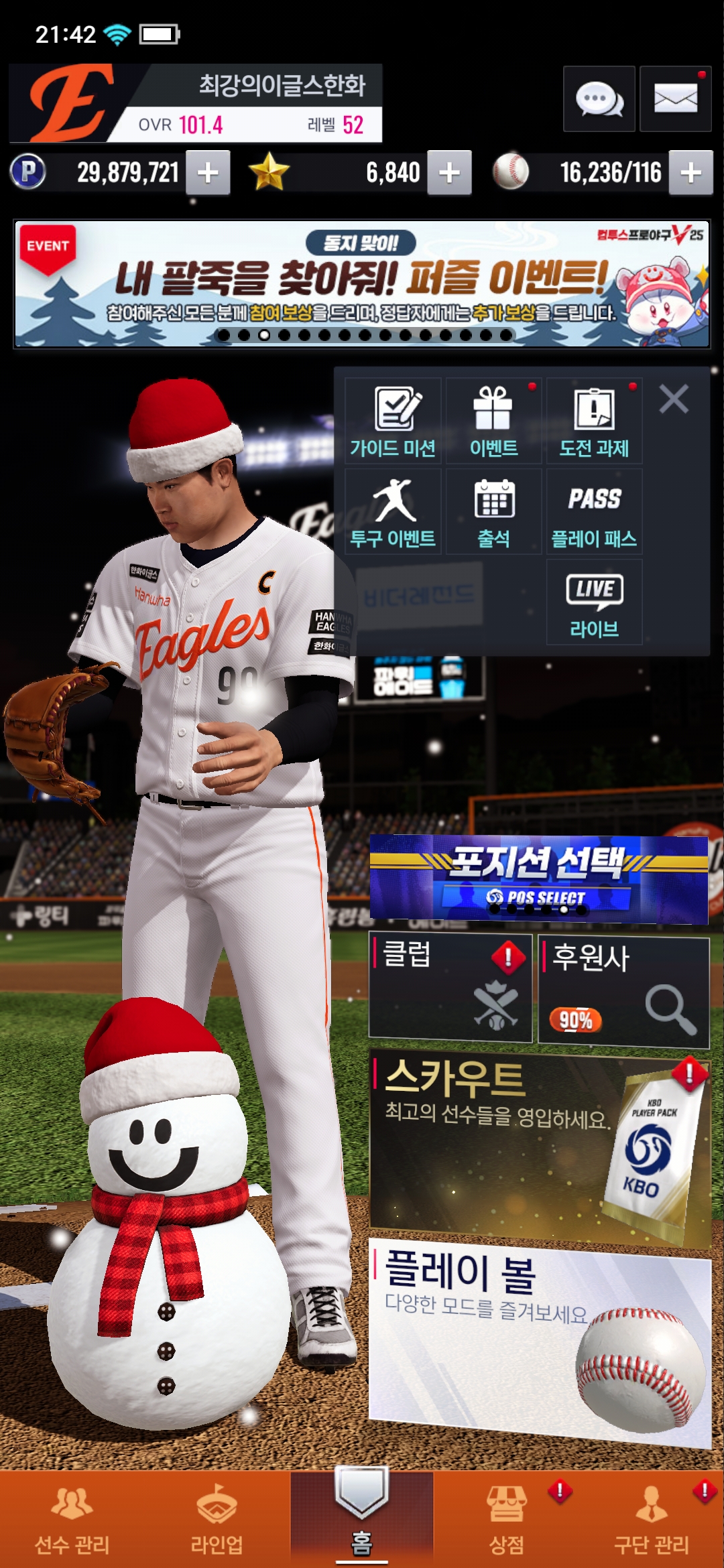The width and height of the screenshot is (724, 1568).
Task: Close the quick menu panel
Action: pos(674,399)
